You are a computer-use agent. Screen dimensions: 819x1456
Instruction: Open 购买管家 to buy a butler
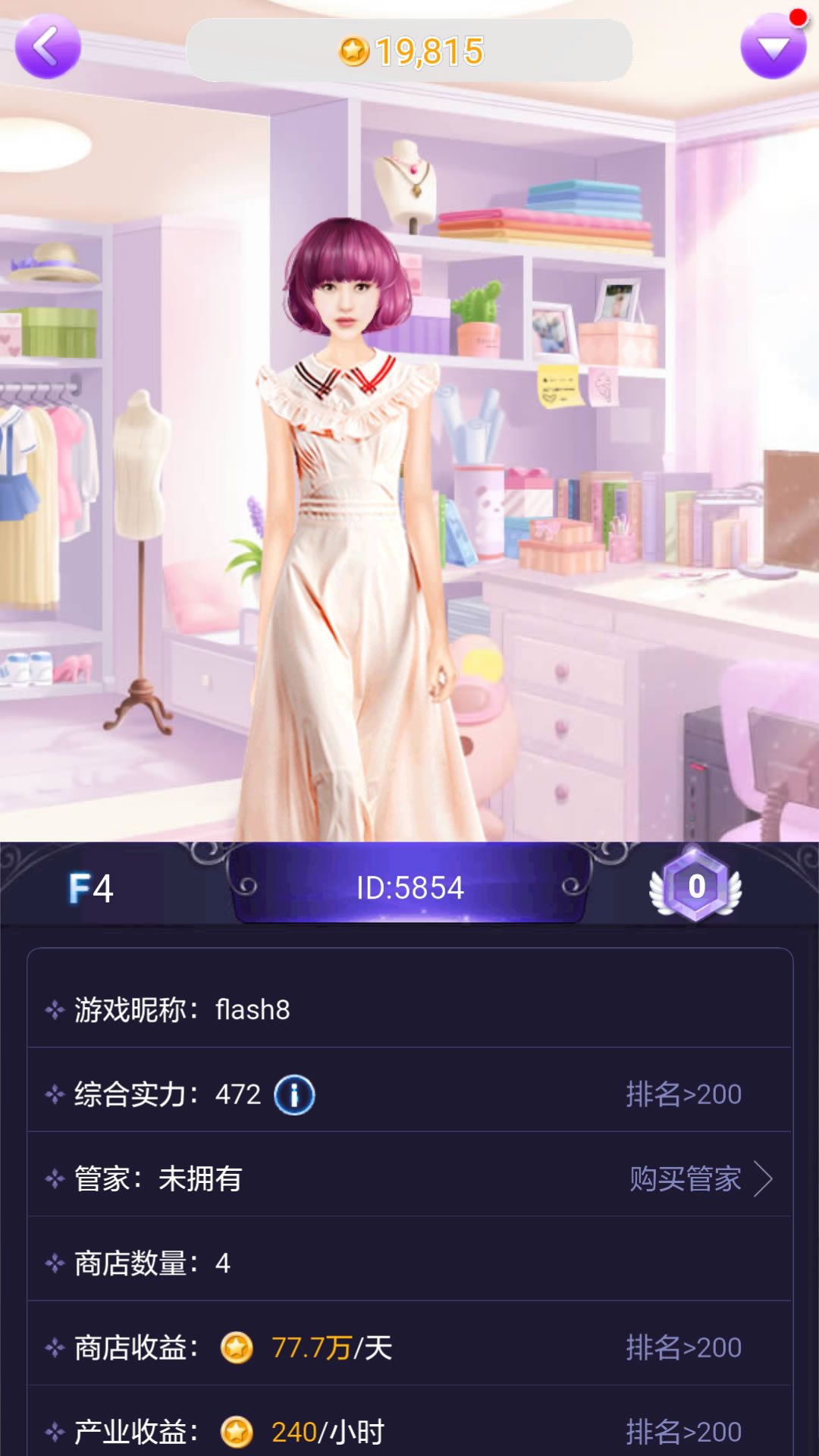pyautogui.click(x=699, y=1179)
